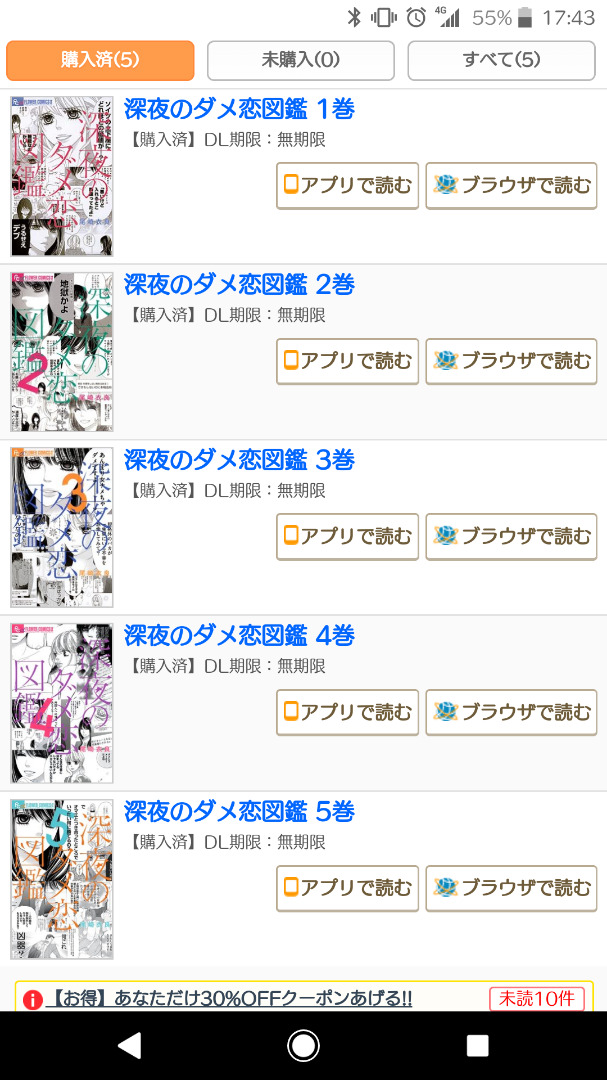Read volume 5 with アプリで読む
607x1080 pixels.
(347, 888)
